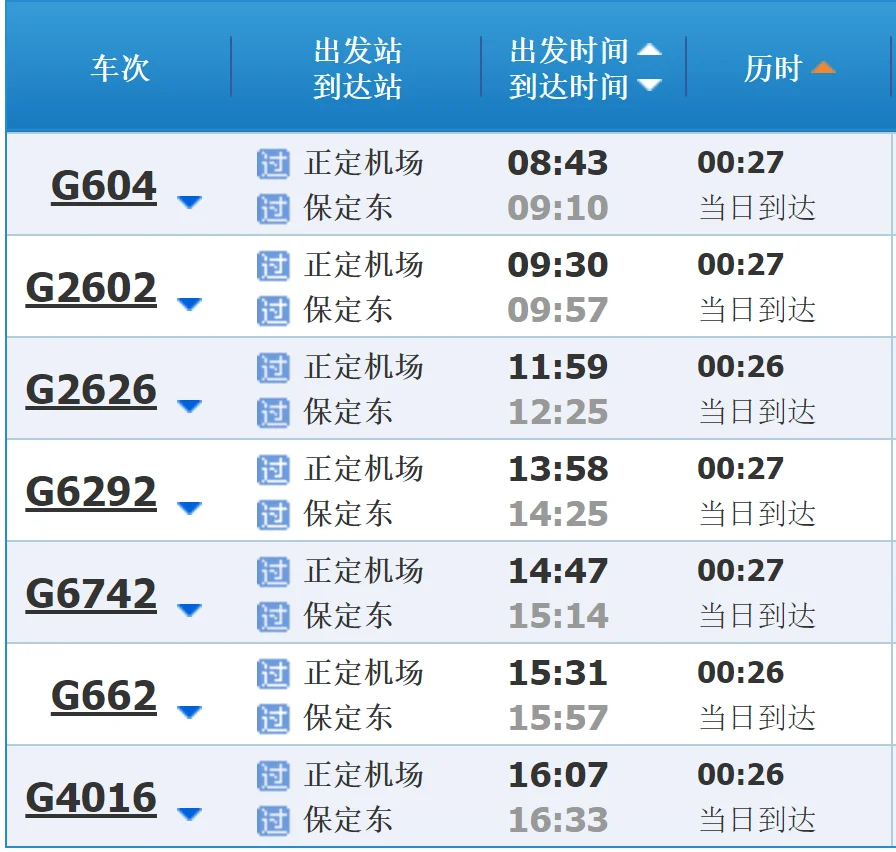Expand stop list arrow beside G6292
The height and width of the screenshot is (852, 896).
(x=189, y=508)
